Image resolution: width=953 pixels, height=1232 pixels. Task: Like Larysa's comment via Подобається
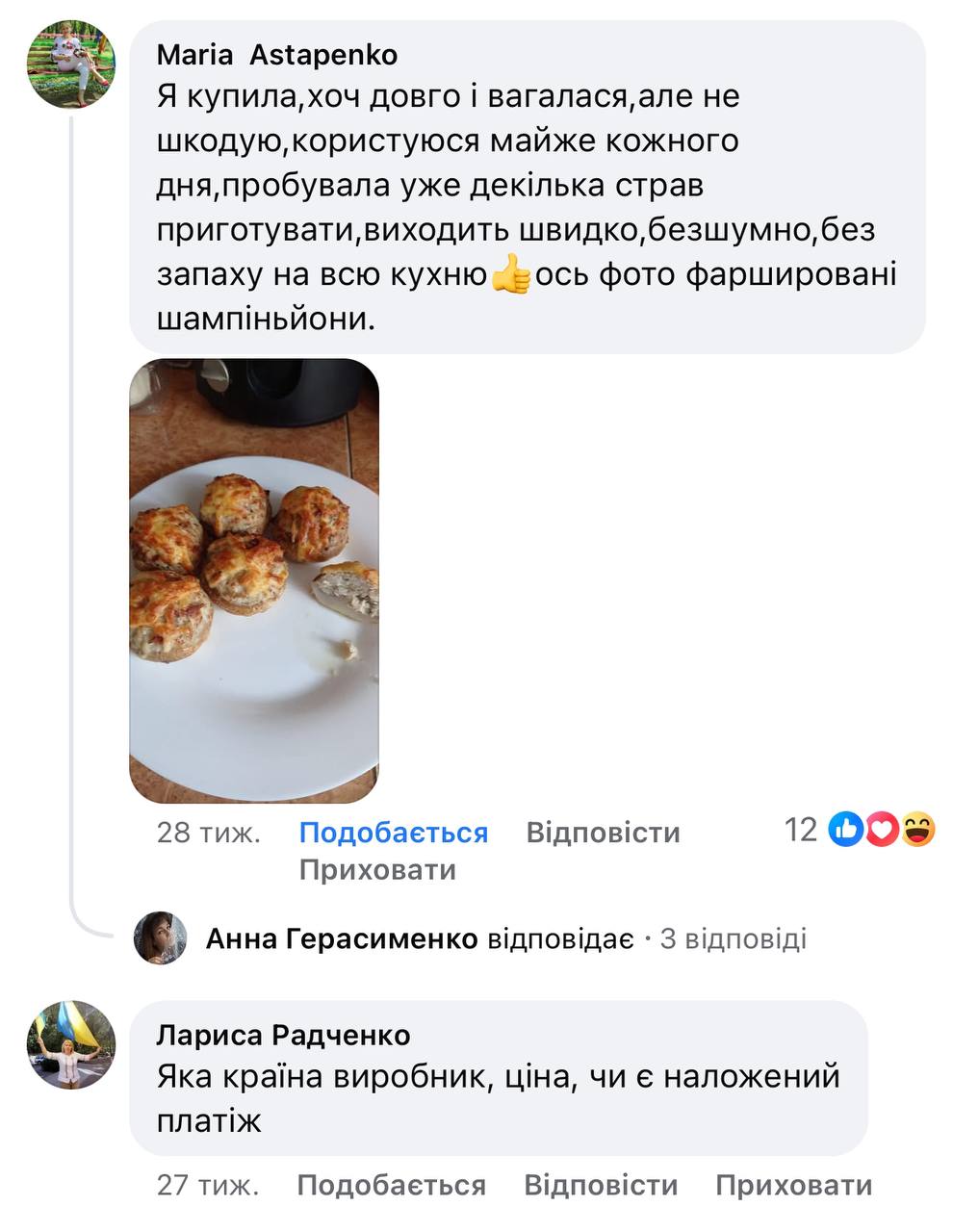pyautogui.click(x=393, y=1185)
